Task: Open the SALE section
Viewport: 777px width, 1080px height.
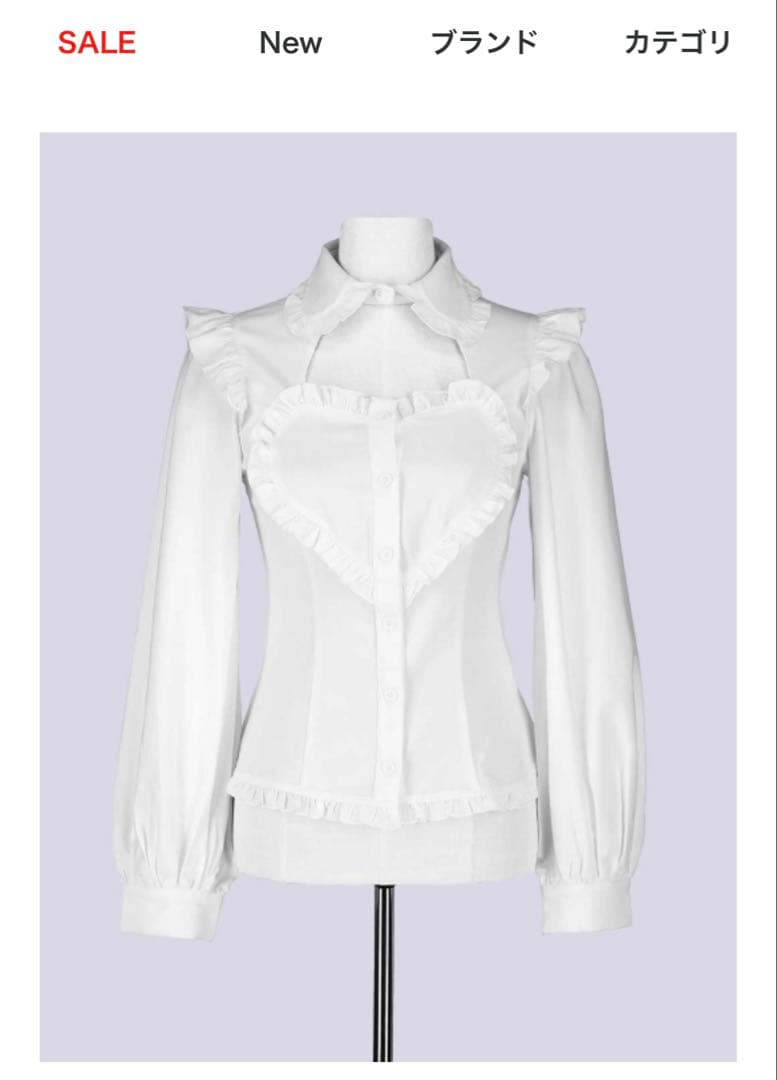Action: 96,43
